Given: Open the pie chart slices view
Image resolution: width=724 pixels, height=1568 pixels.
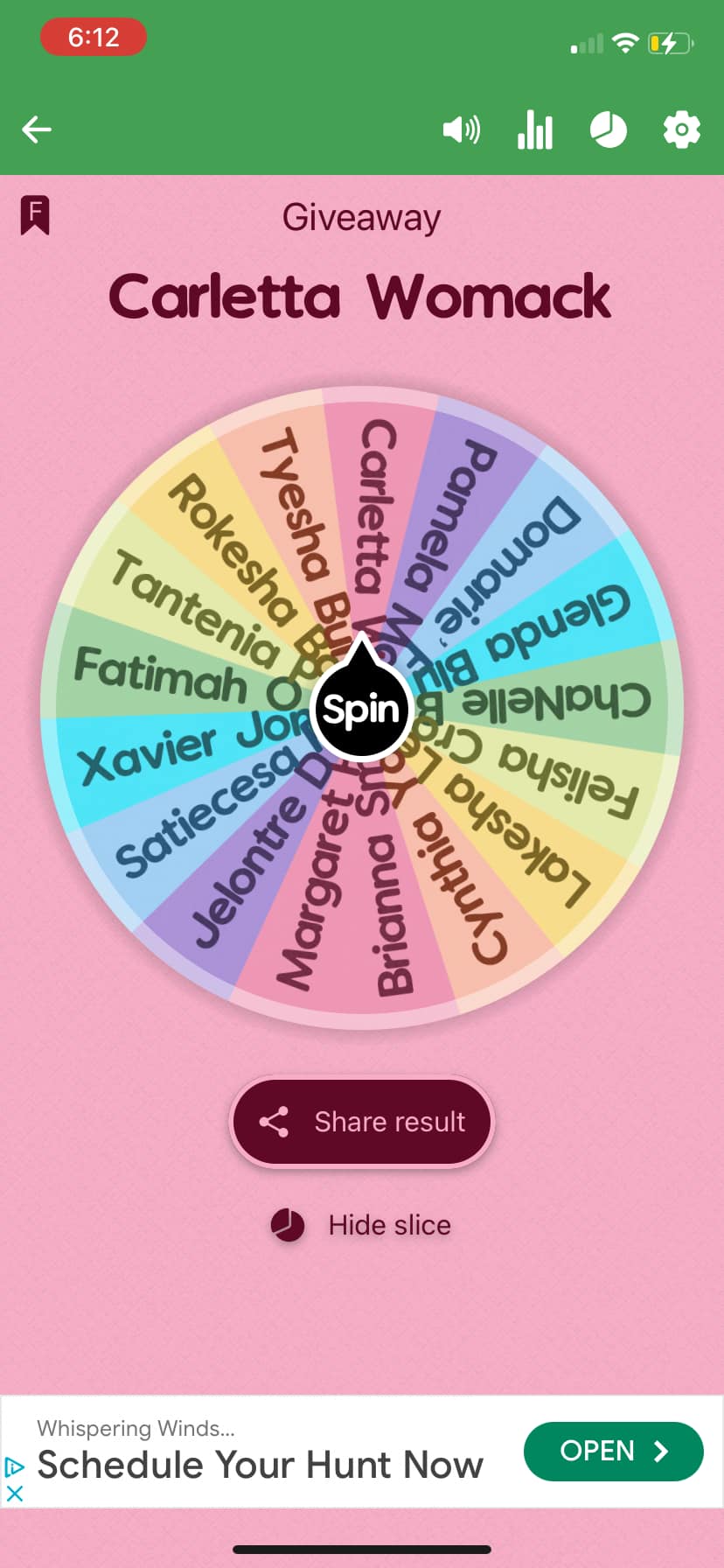Looking at the screenshot, I should (x=608, y=130).
